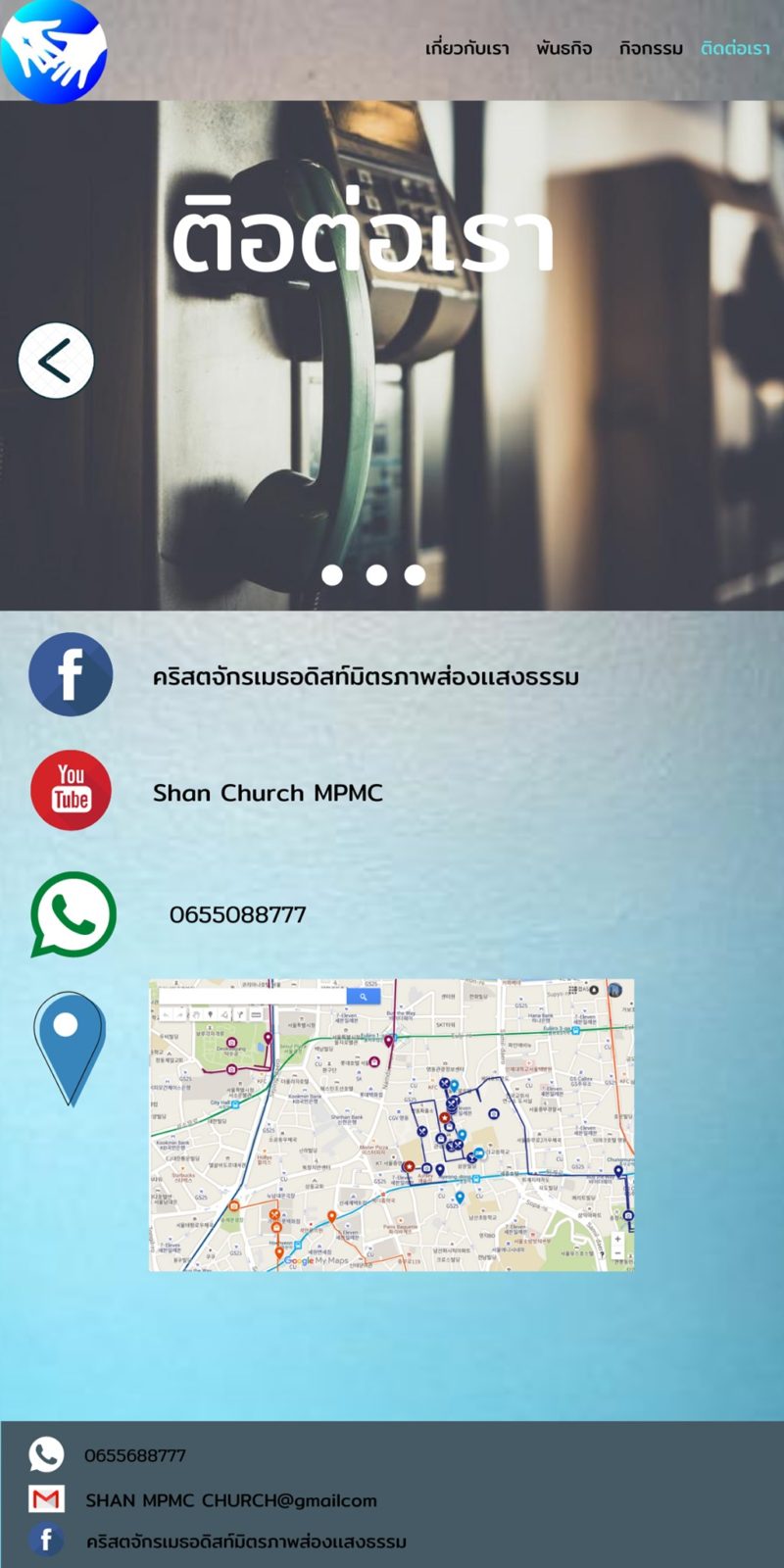Screen dimensions: 784x1568
Task: Open the map location thumbnail
Action: pyautogui.click(x=391, y=1124)
